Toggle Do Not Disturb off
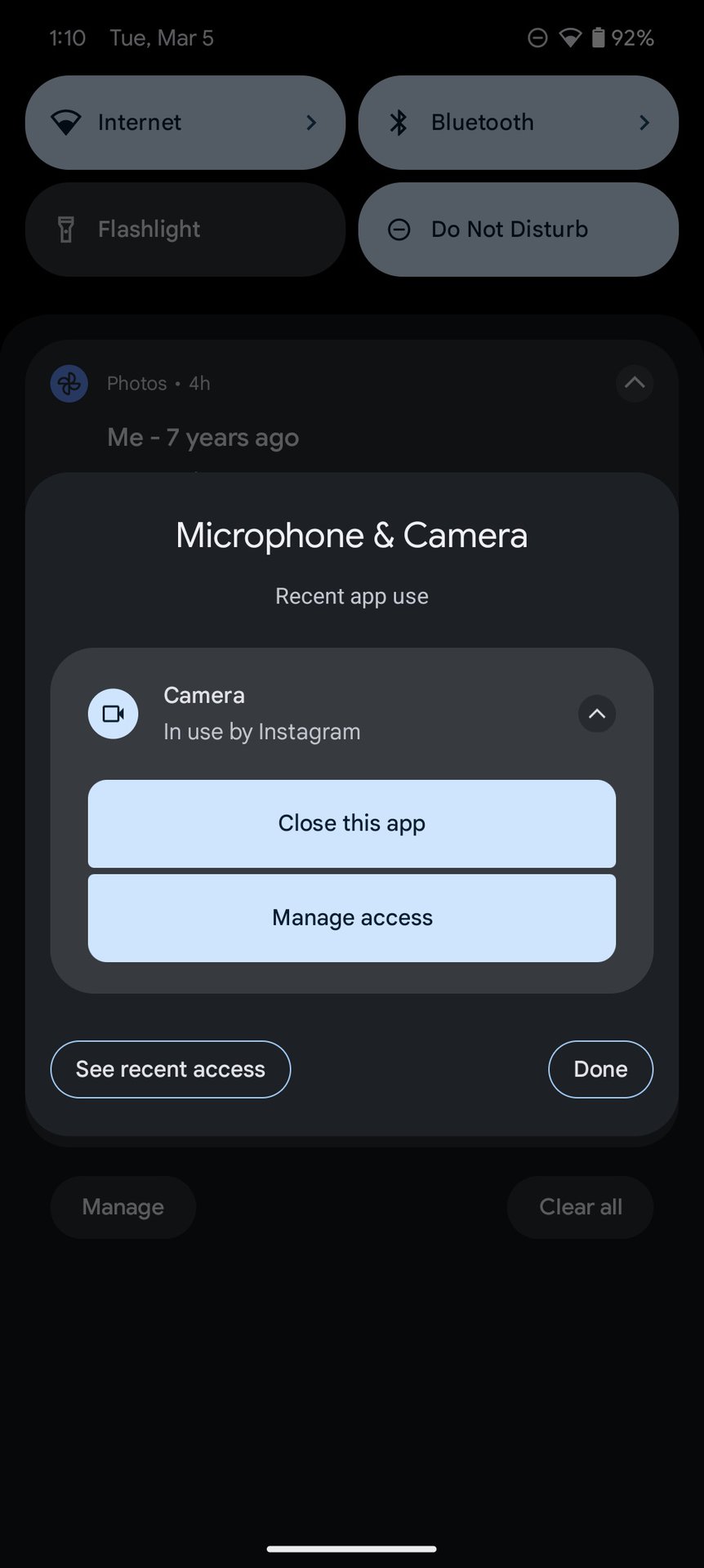The height and width of the screenshot is (1568, 704). click(519, 229)
